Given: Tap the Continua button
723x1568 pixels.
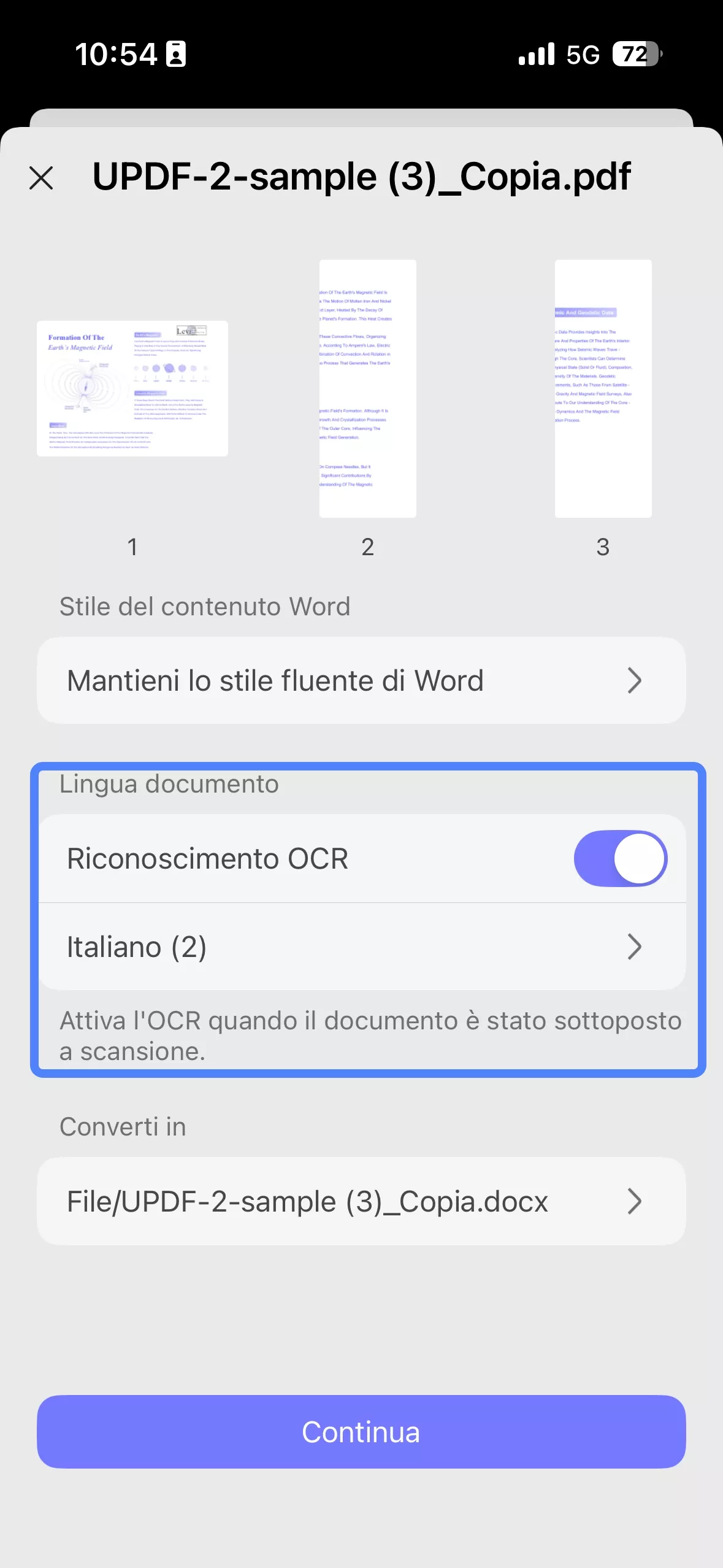Looking at the screenshot, I should [361, 1432].
